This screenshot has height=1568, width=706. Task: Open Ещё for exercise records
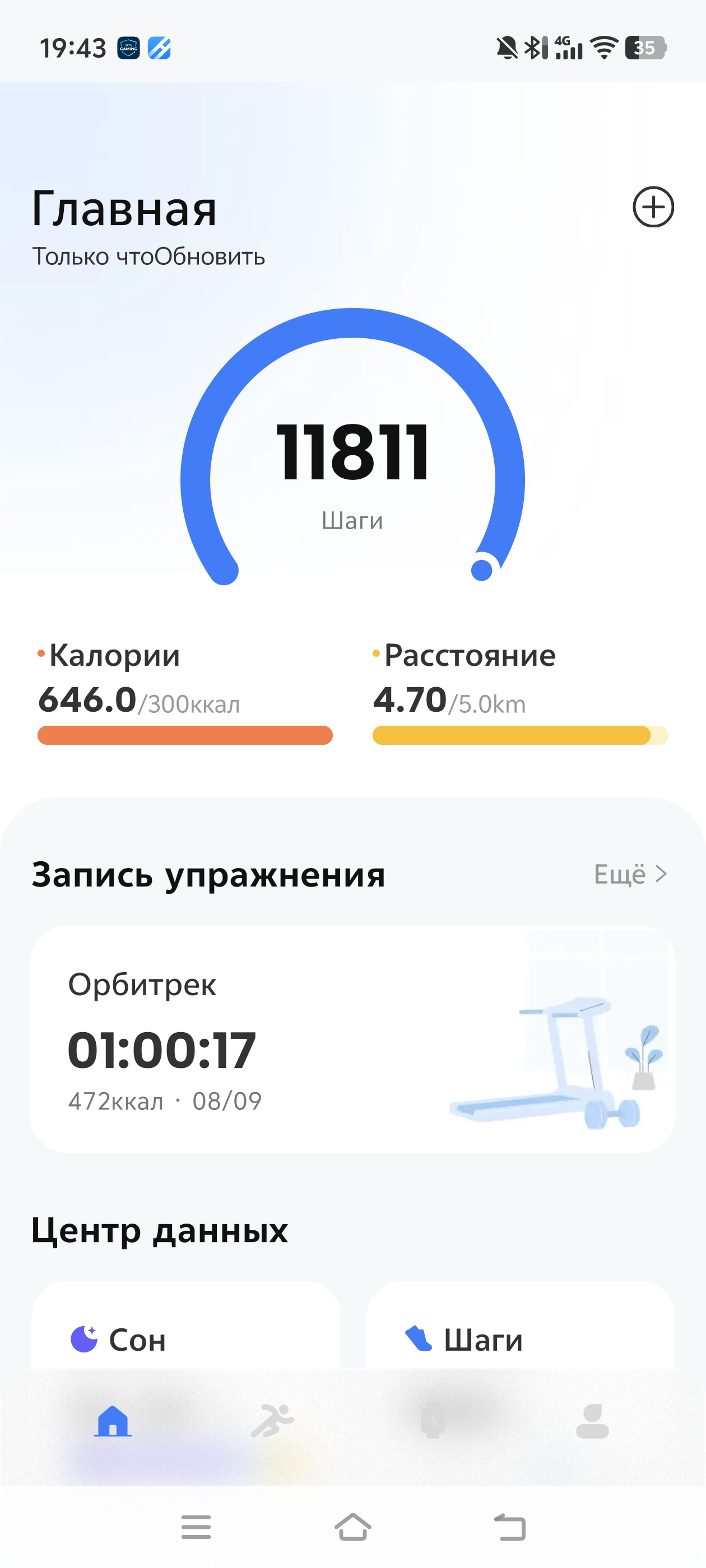click(630, 874)
